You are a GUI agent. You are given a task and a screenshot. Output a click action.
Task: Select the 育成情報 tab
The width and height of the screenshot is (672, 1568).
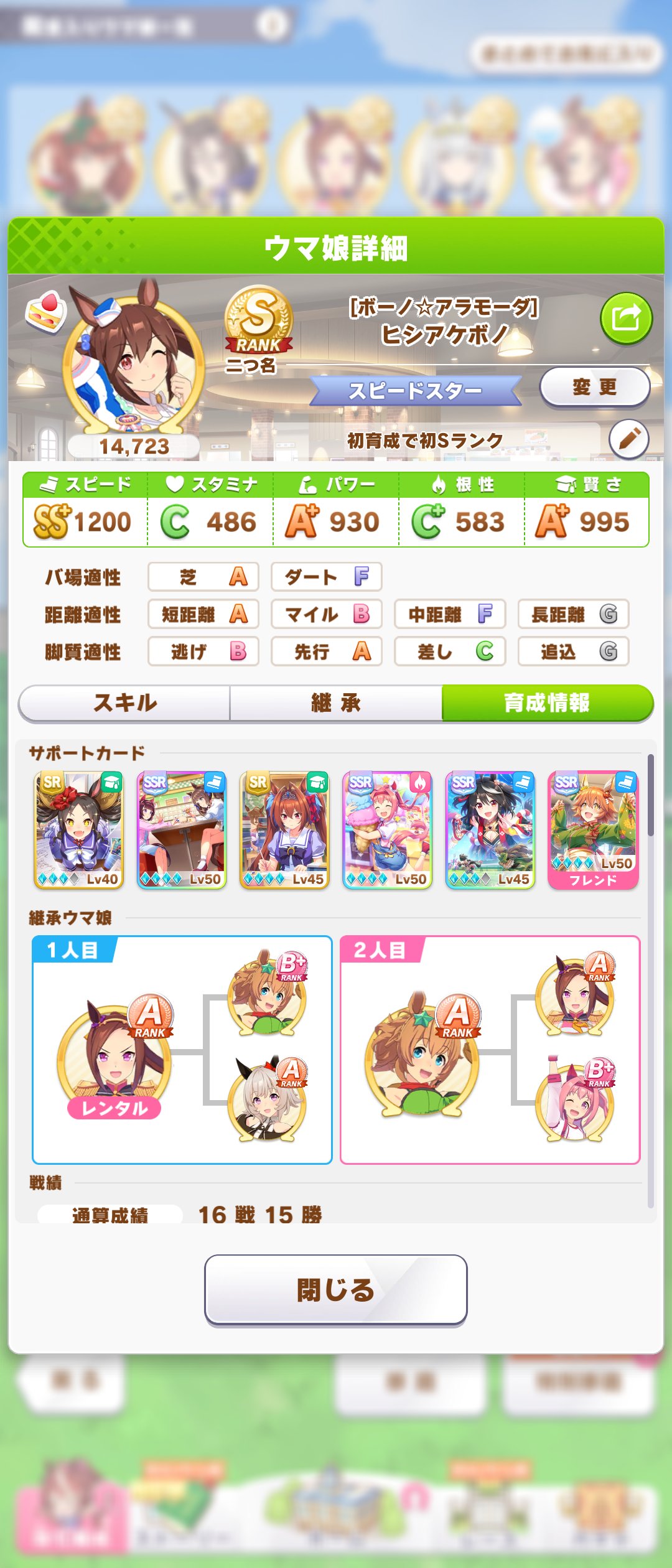(547, 703)
